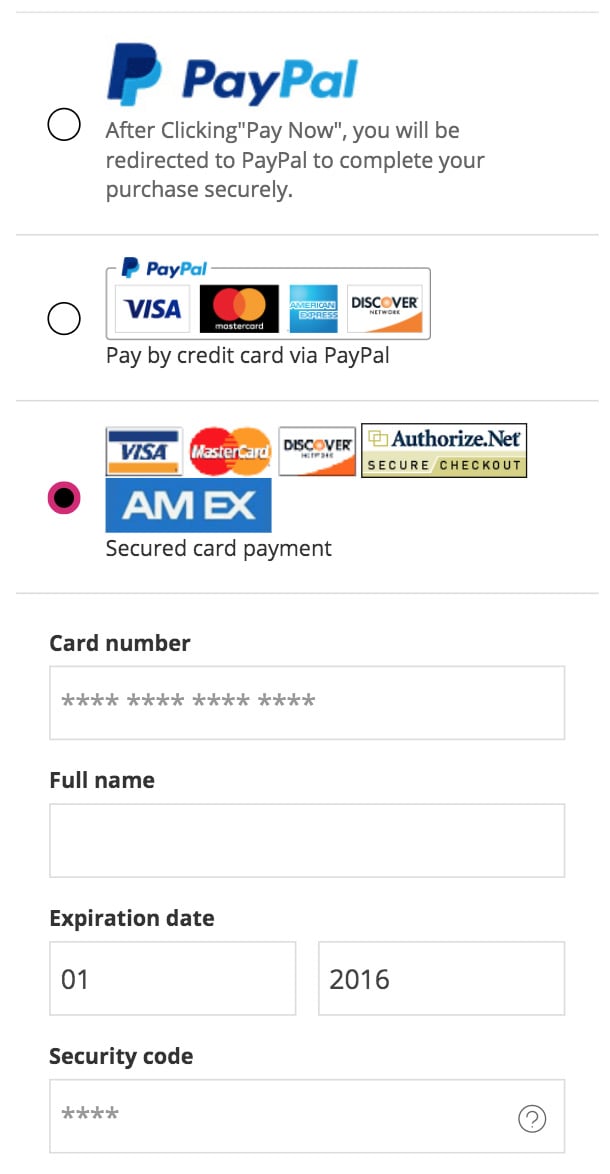The height and width of the screenshot is (1174, 610).
Task: Select the PayPal payment option
Action: (64, 126)
